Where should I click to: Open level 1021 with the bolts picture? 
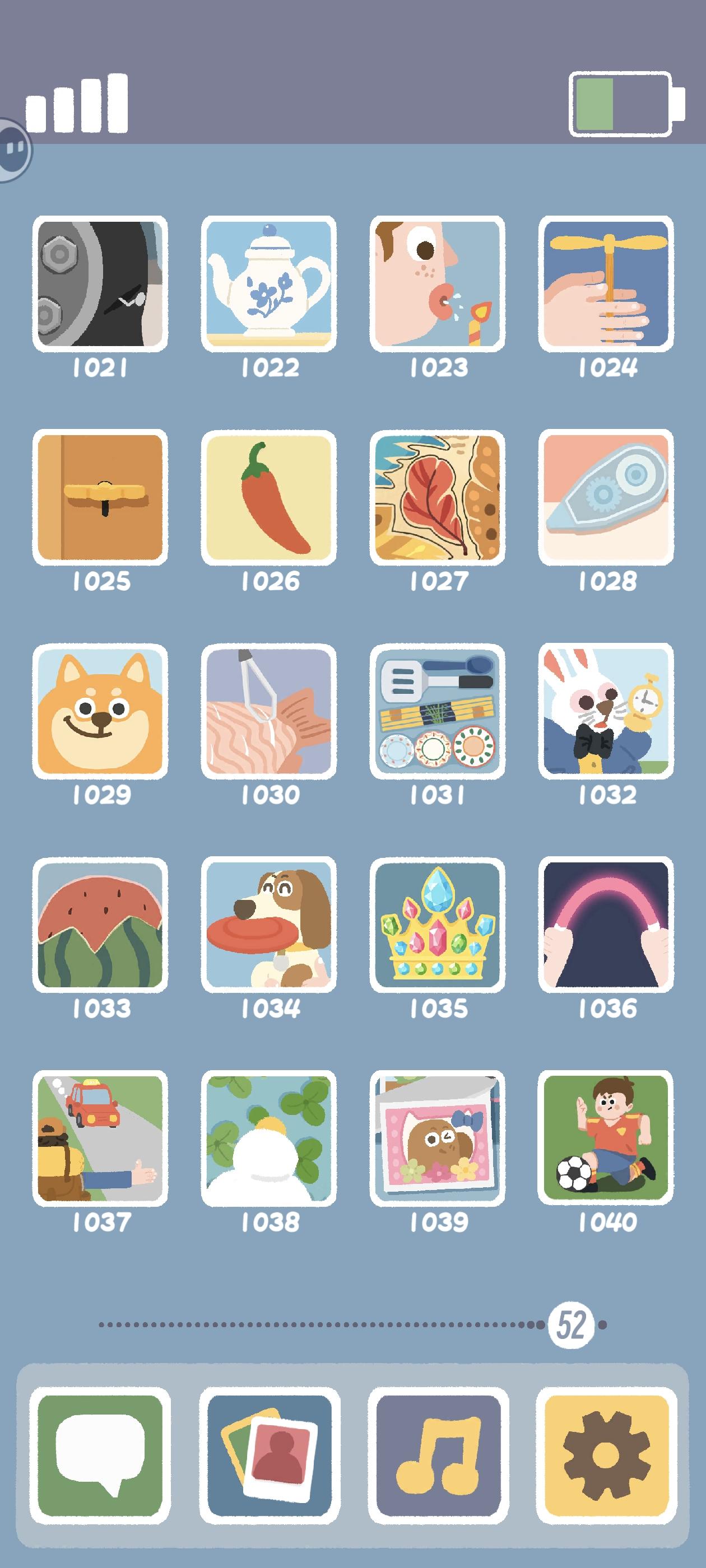click(x=100, y=284)
